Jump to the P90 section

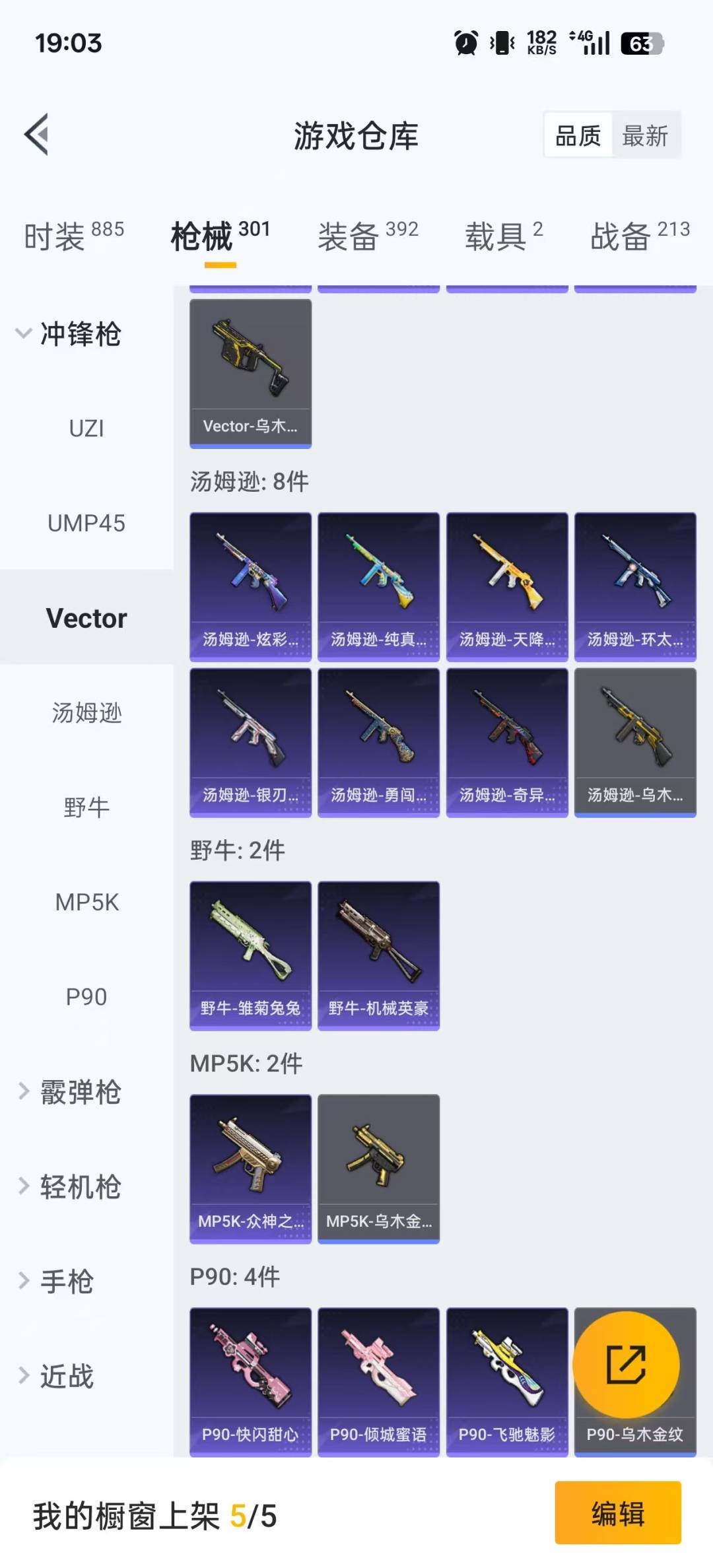[86, 997]
